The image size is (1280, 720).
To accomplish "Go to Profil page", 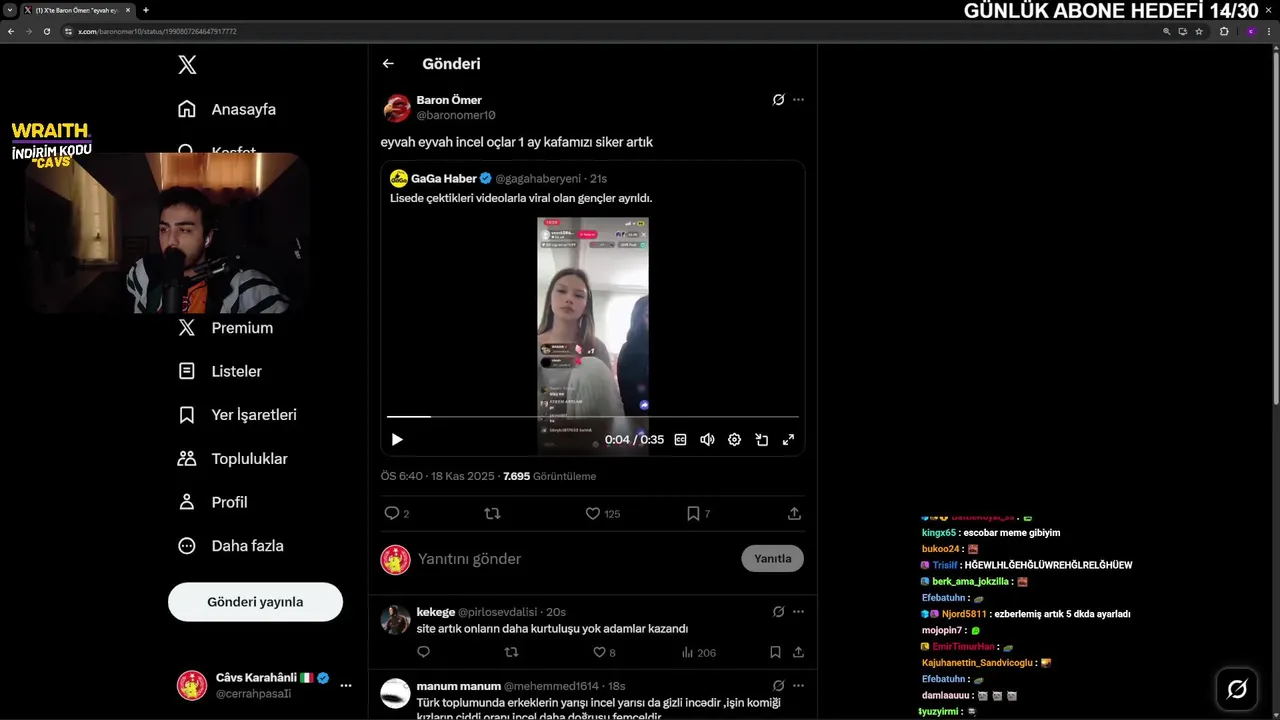I will pos(212,502).
